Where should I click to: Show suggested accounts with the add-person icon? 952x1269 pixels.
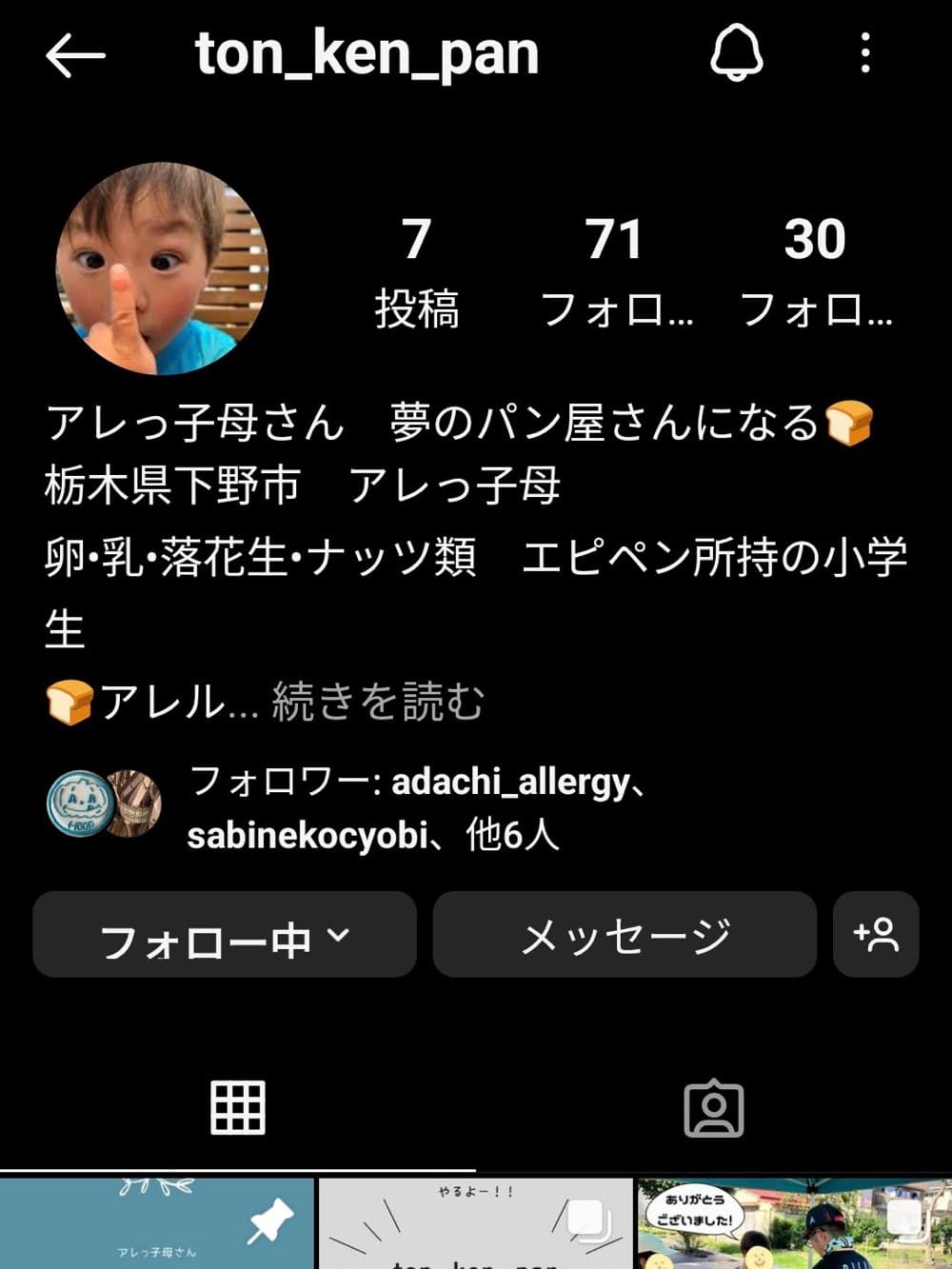[876, 936]
